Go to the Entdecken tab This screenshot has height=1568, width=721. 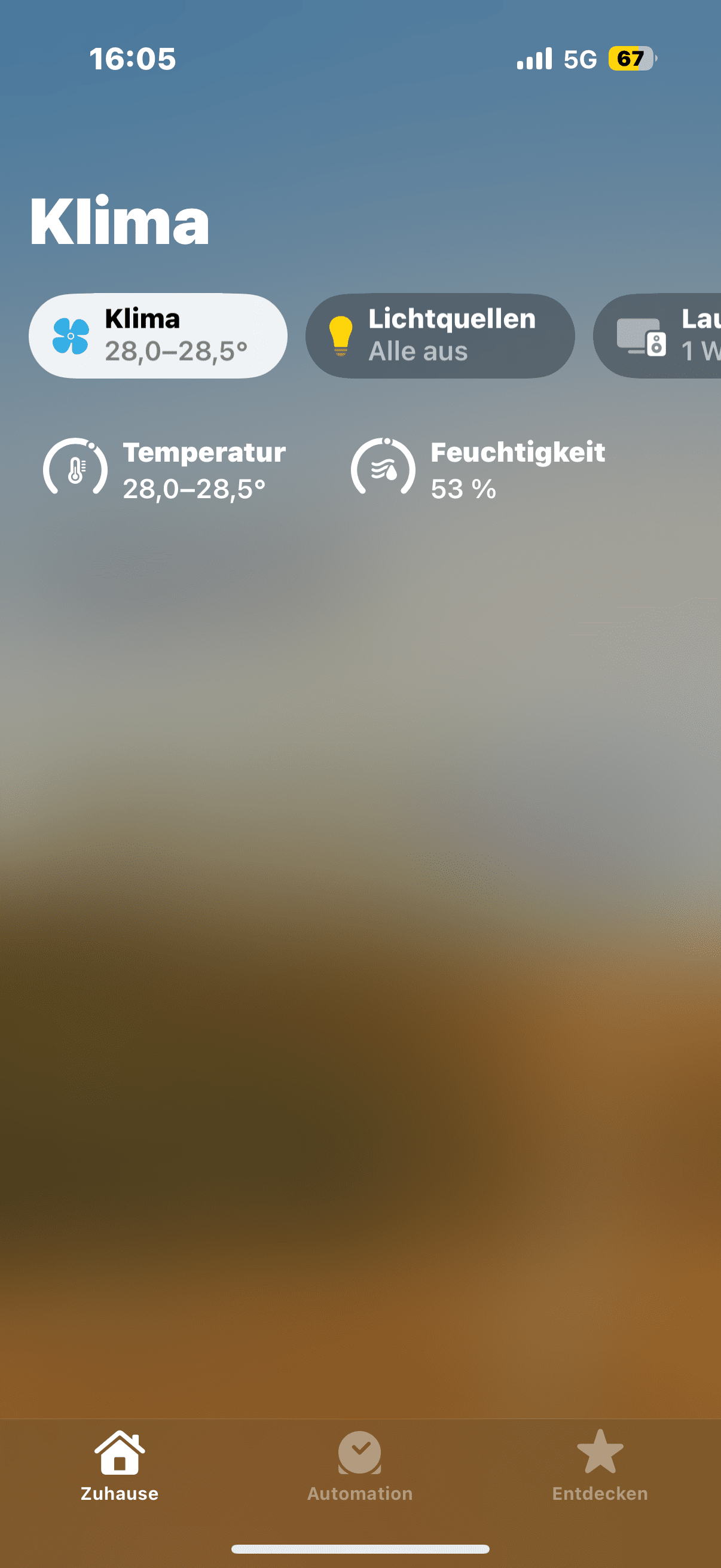click(600, 1466)
